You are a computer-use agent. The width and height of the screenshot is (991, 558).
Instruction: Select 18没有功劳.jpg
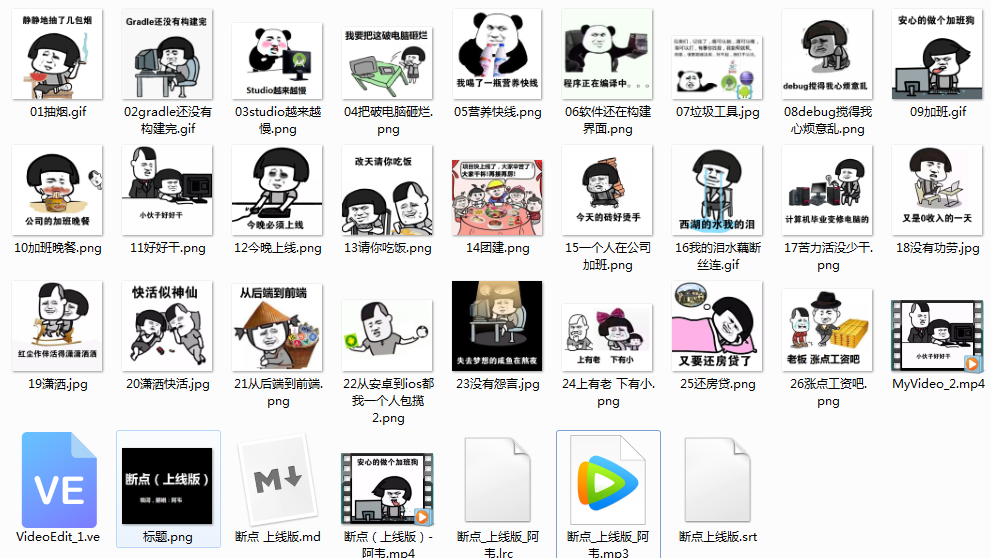click(937, 190)
